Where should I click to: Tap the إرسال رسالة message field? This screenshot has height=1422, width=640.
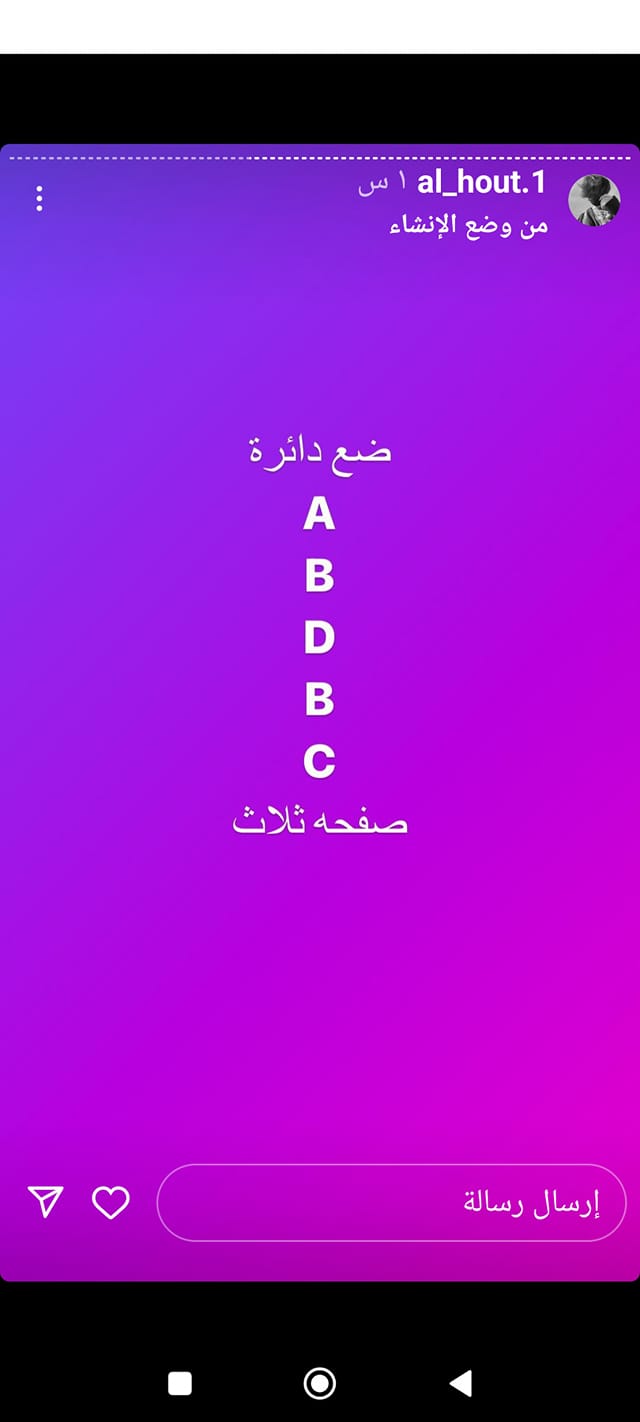click(391, 1203)
